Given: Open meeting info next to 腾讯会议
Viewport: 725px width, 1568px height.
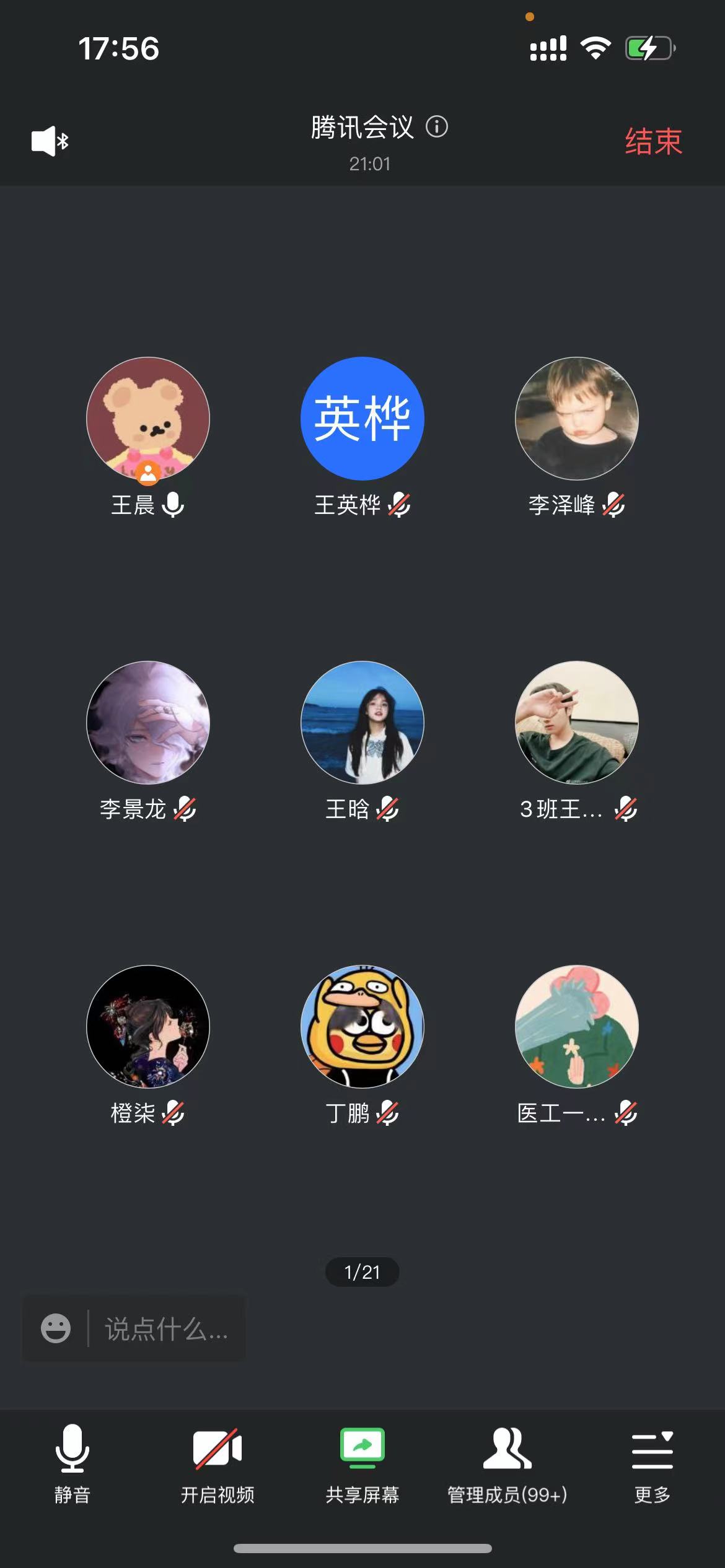Looking at the screenshot, I should 437,127.
